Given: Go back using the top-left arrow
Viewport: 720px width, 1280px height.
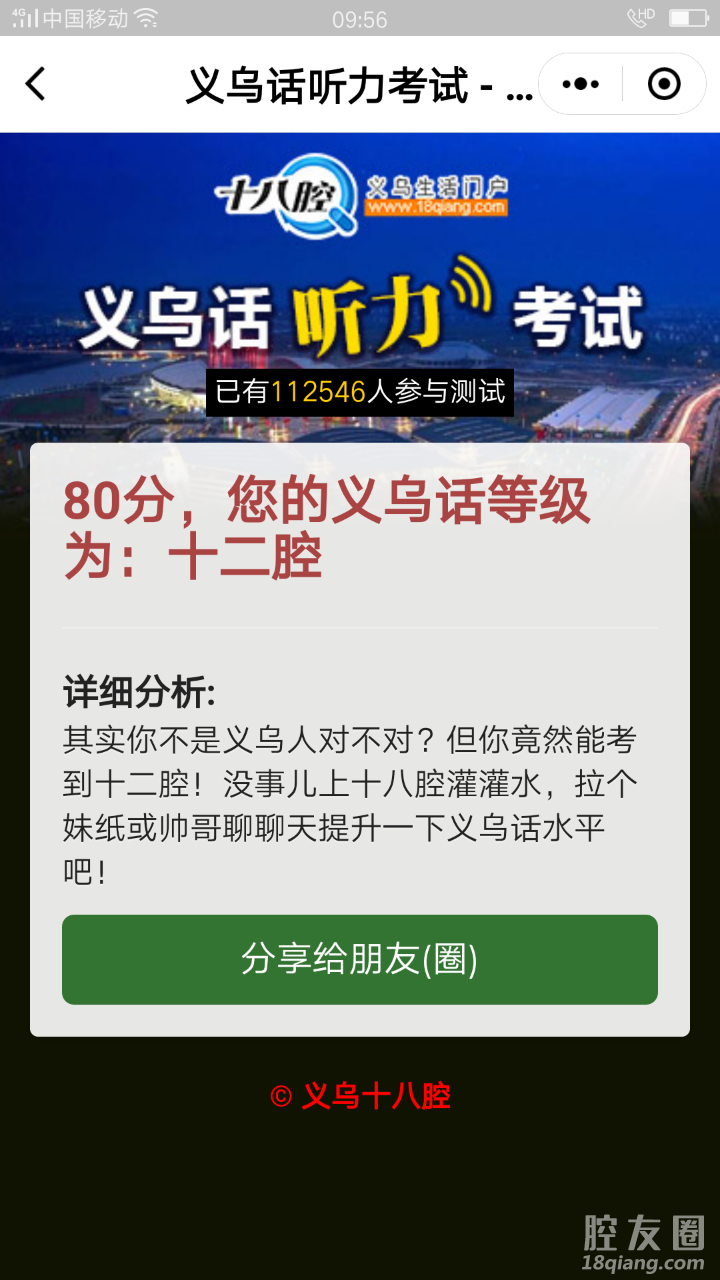Looking at the screenshot, I should coord(36,84).
